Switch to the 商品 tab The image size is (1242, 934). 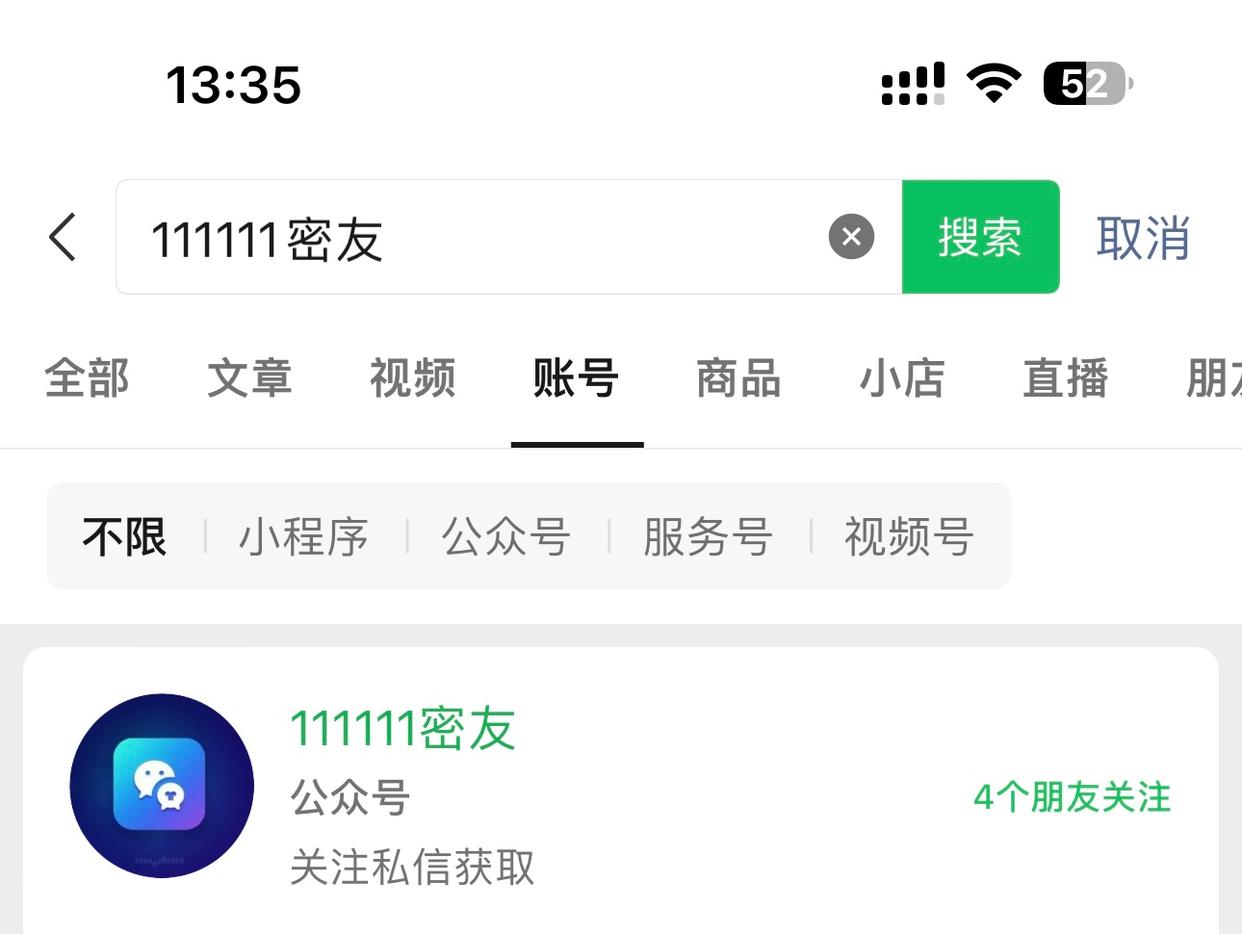(x=739, y=379)
